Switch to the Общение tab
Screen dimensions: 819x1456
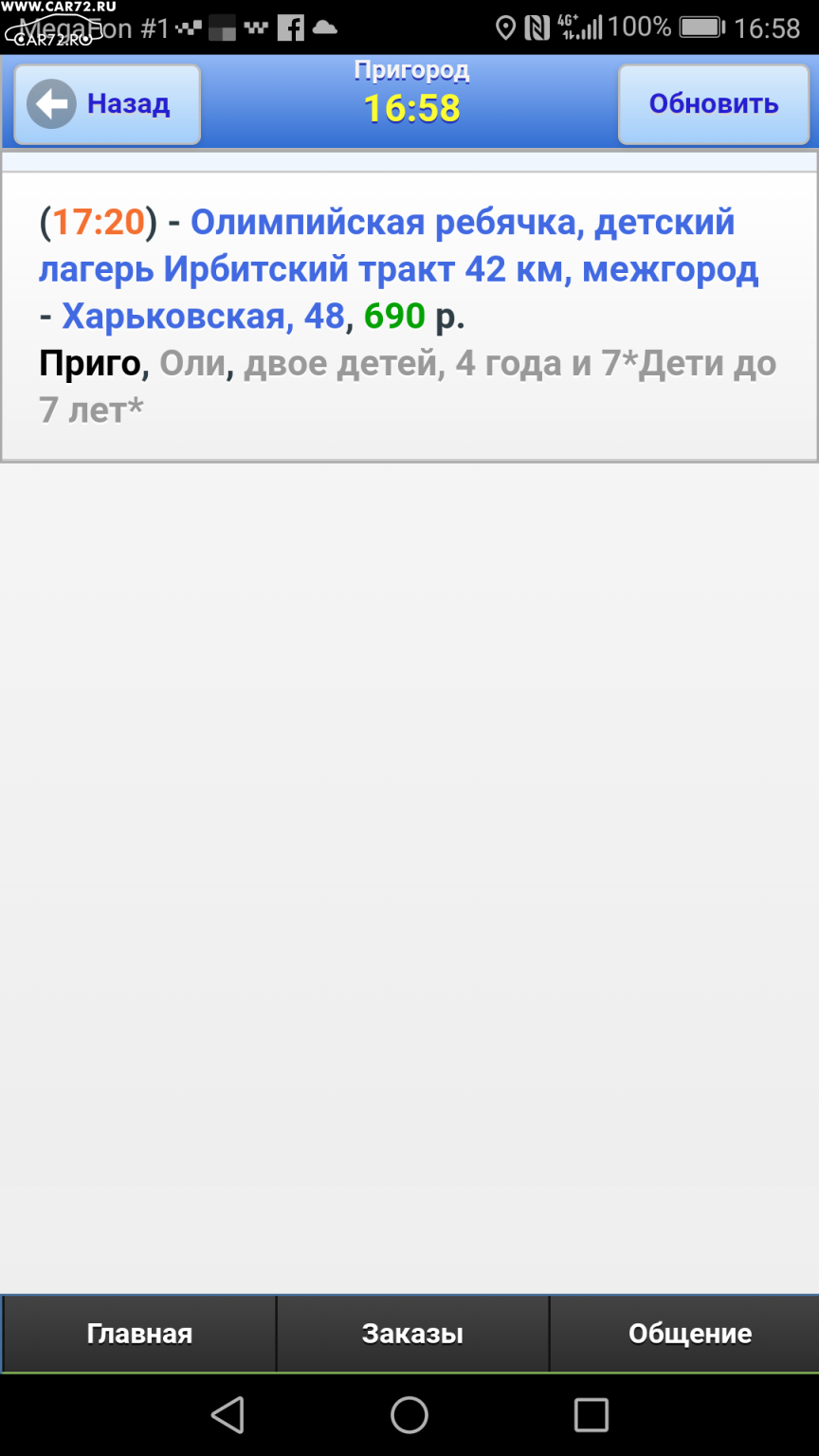689,1334
